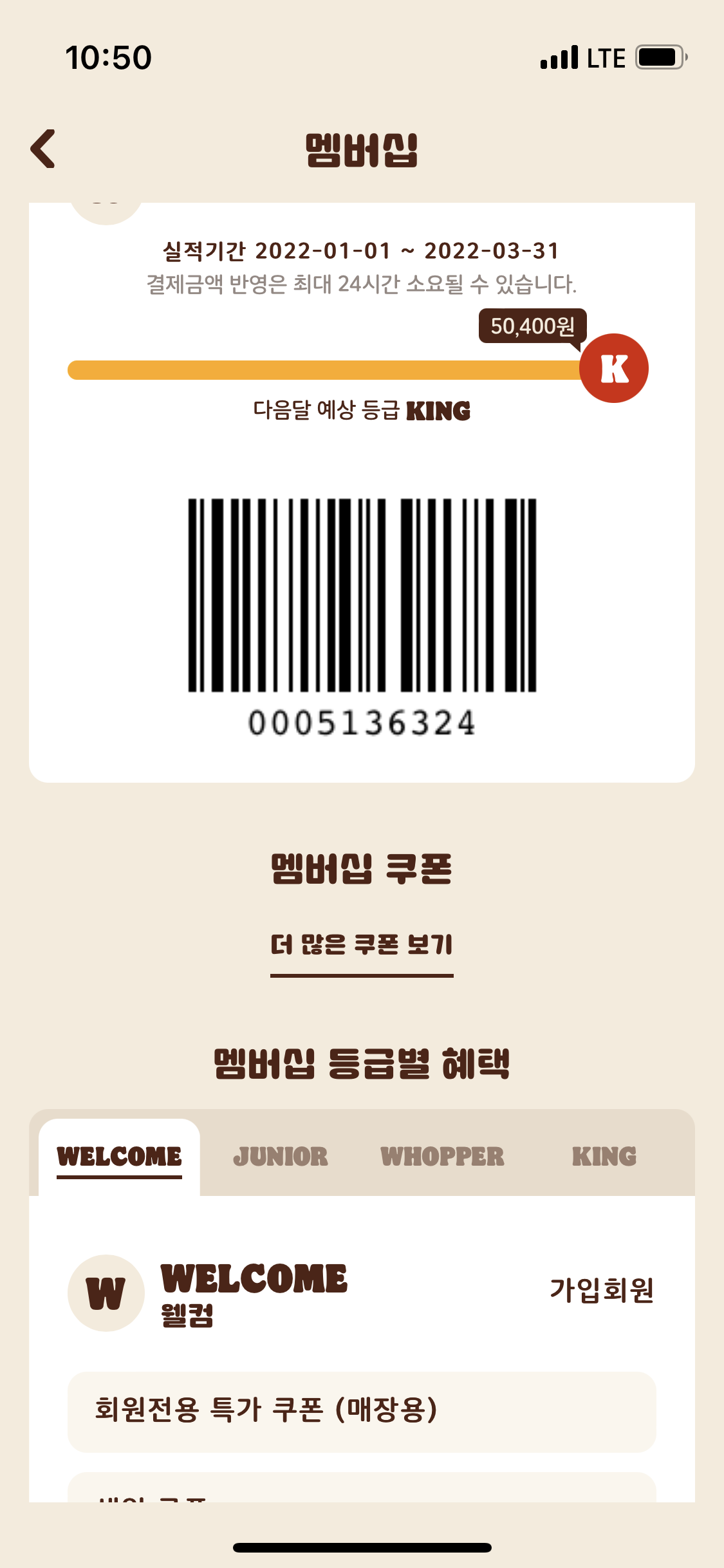
Task: Switch to the KING tier tab
Action: [604, 1157]
